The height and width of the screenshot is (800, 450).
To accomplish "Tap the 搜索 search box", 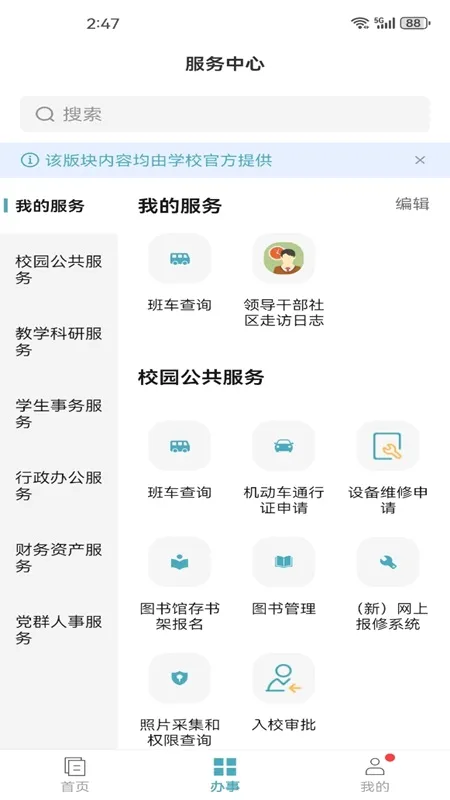I will click(x=225, y=114).
